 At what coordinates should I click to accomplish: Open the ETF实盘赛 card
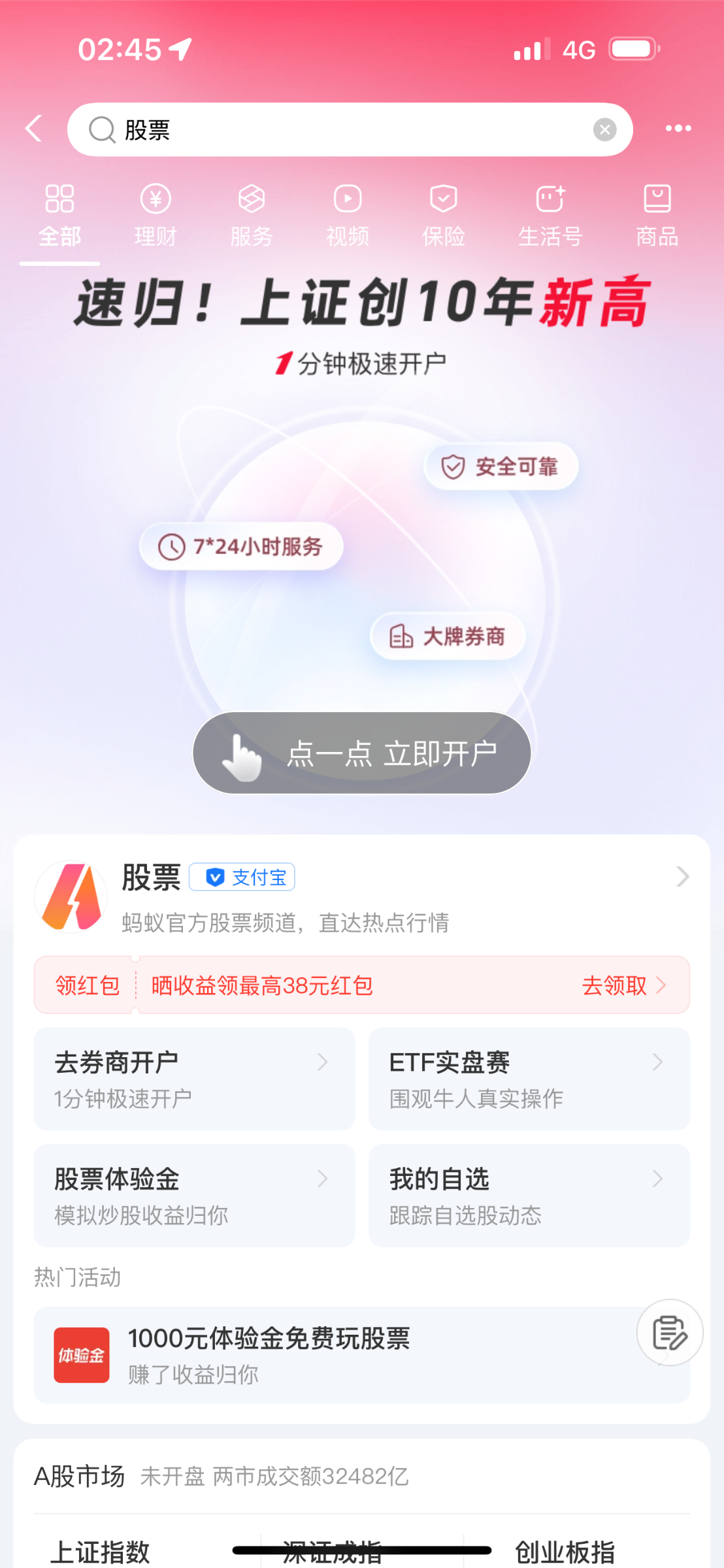point(529,1079)
